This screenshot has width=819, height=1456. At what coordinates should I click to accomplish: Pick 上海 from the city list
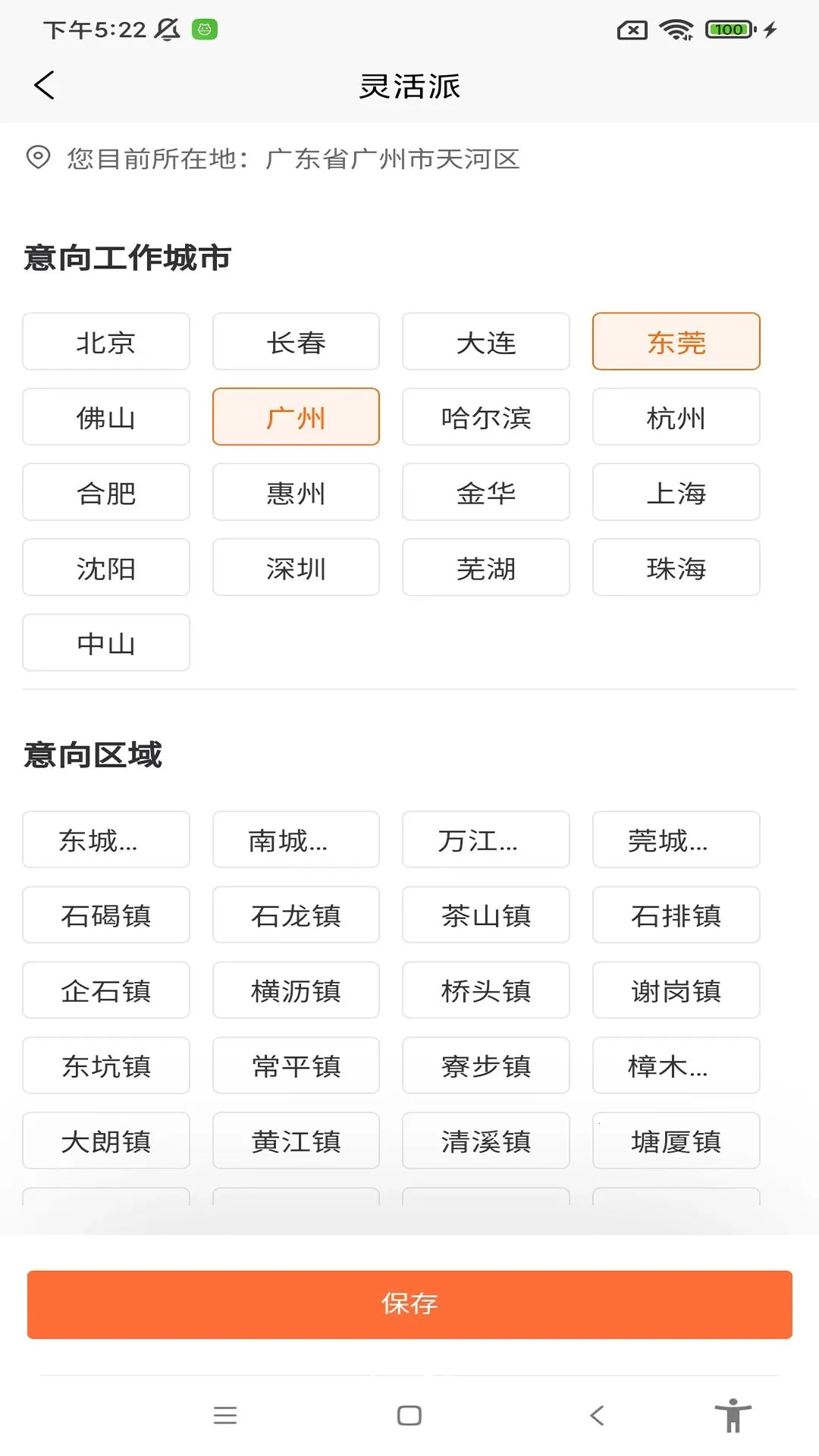tap(676, 493)
